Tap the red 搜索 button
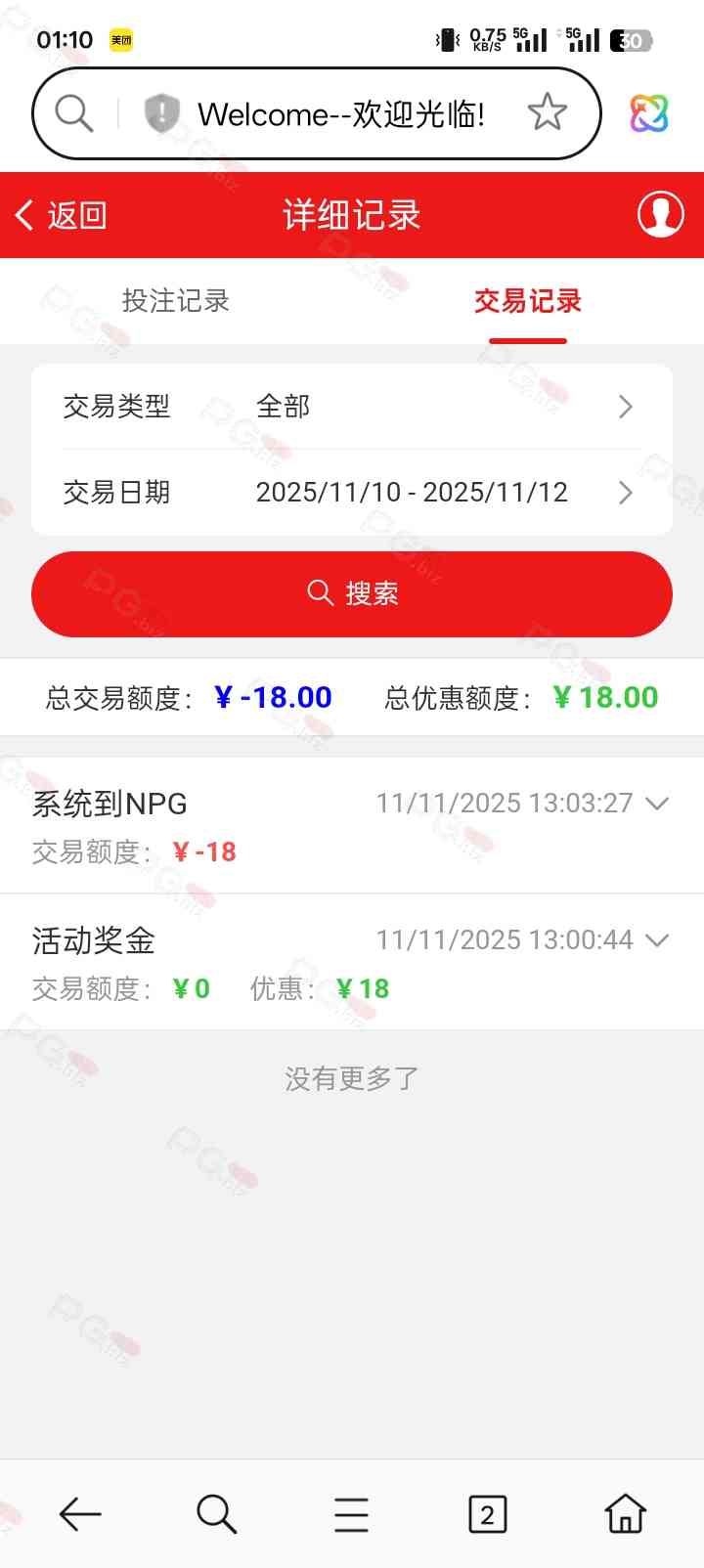The height and width of the screenshot is (1568, 704). pos(352,594)
